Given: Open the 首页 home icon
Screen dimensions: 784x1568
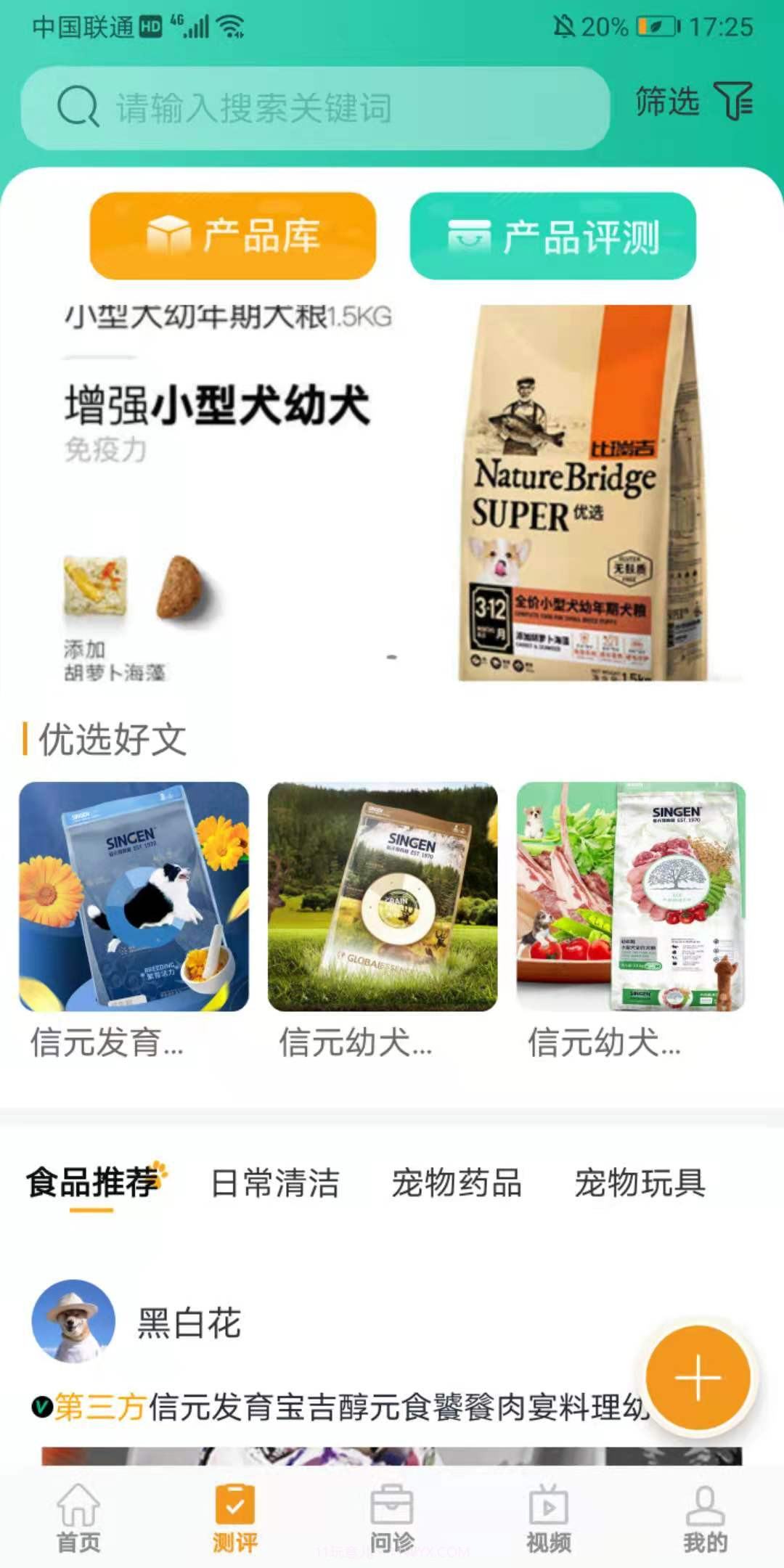Looking at the screenshot, I should [80, 1510].
